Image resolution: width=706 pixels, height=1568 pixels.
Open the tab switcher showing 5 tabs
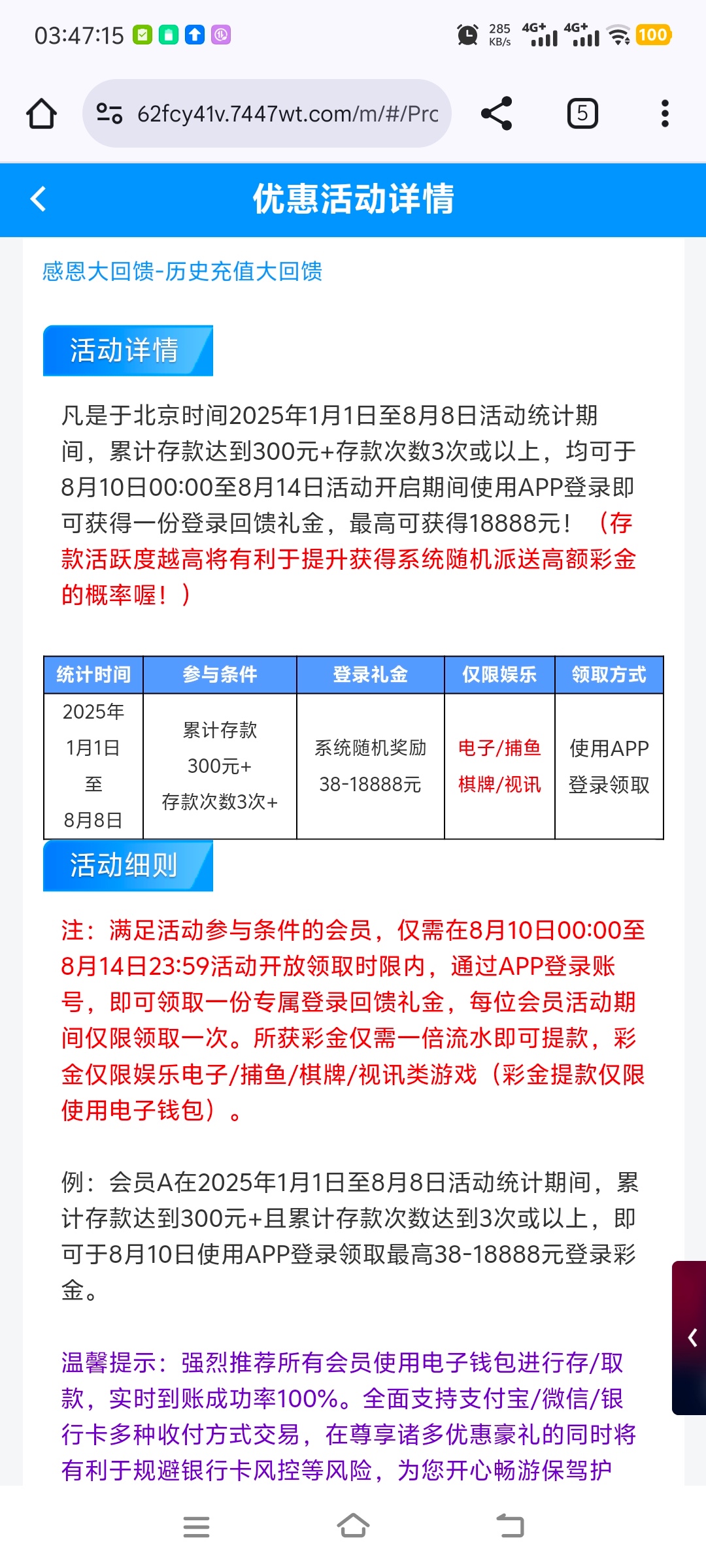(x=582, y=114)
